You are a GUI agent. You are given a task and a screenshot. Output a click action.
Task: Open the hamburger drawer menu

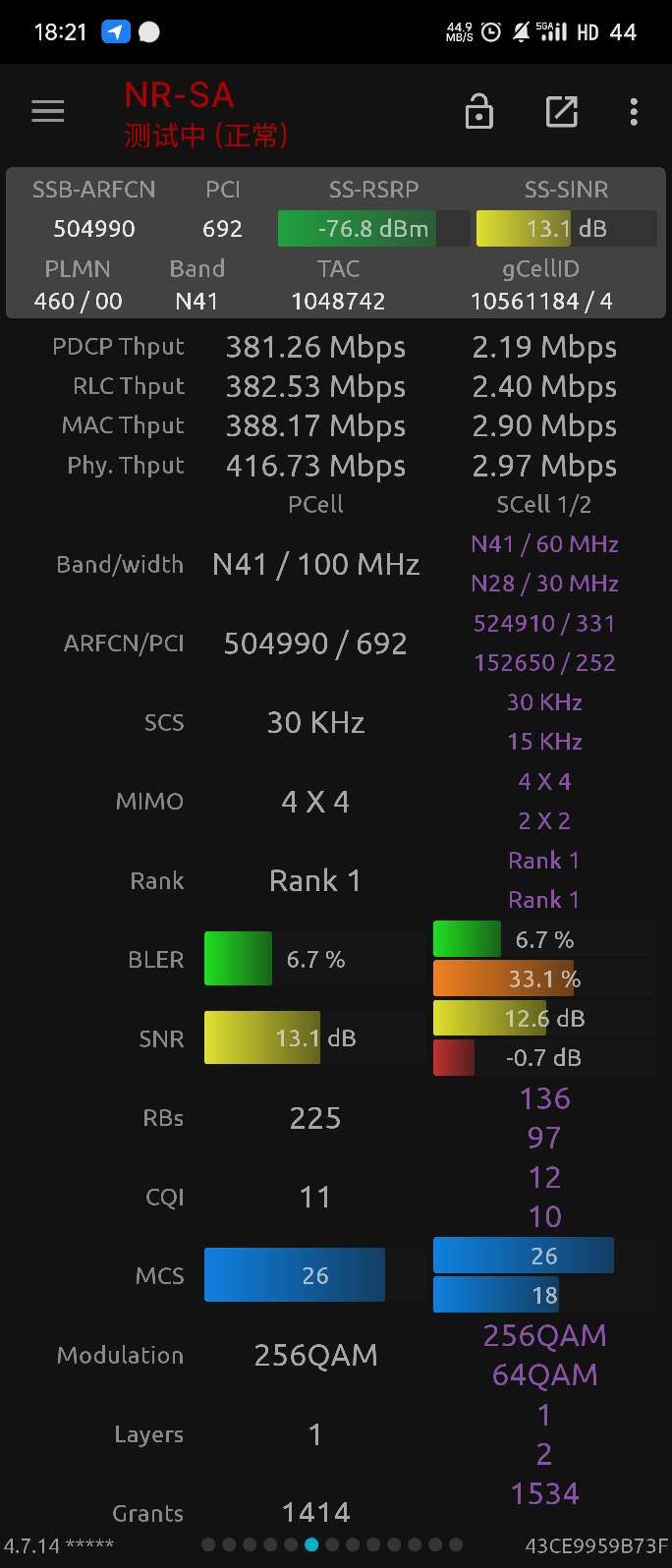click(x=48, y=112)
